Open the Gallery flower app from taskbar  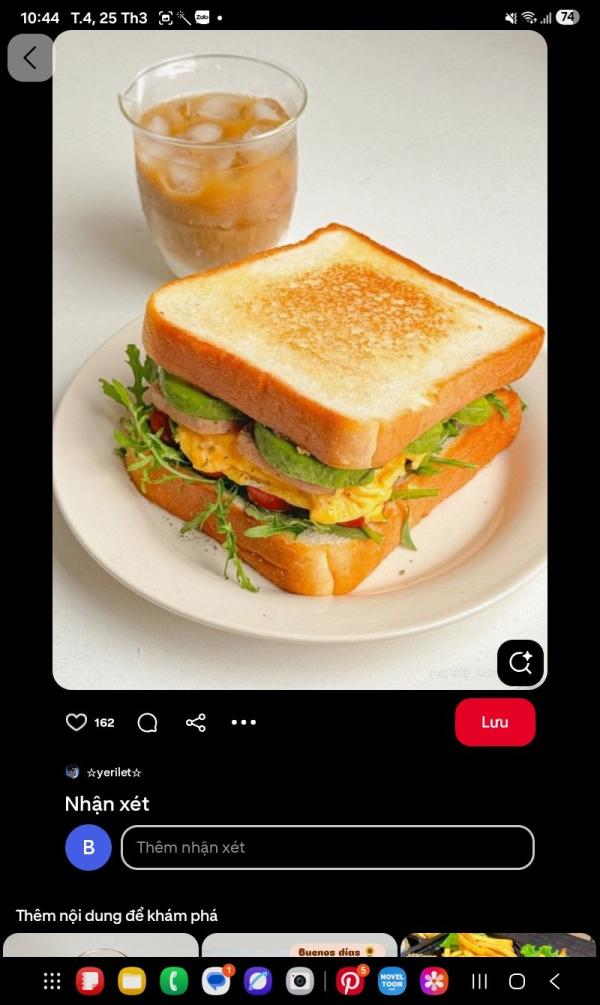pos(434,981)
